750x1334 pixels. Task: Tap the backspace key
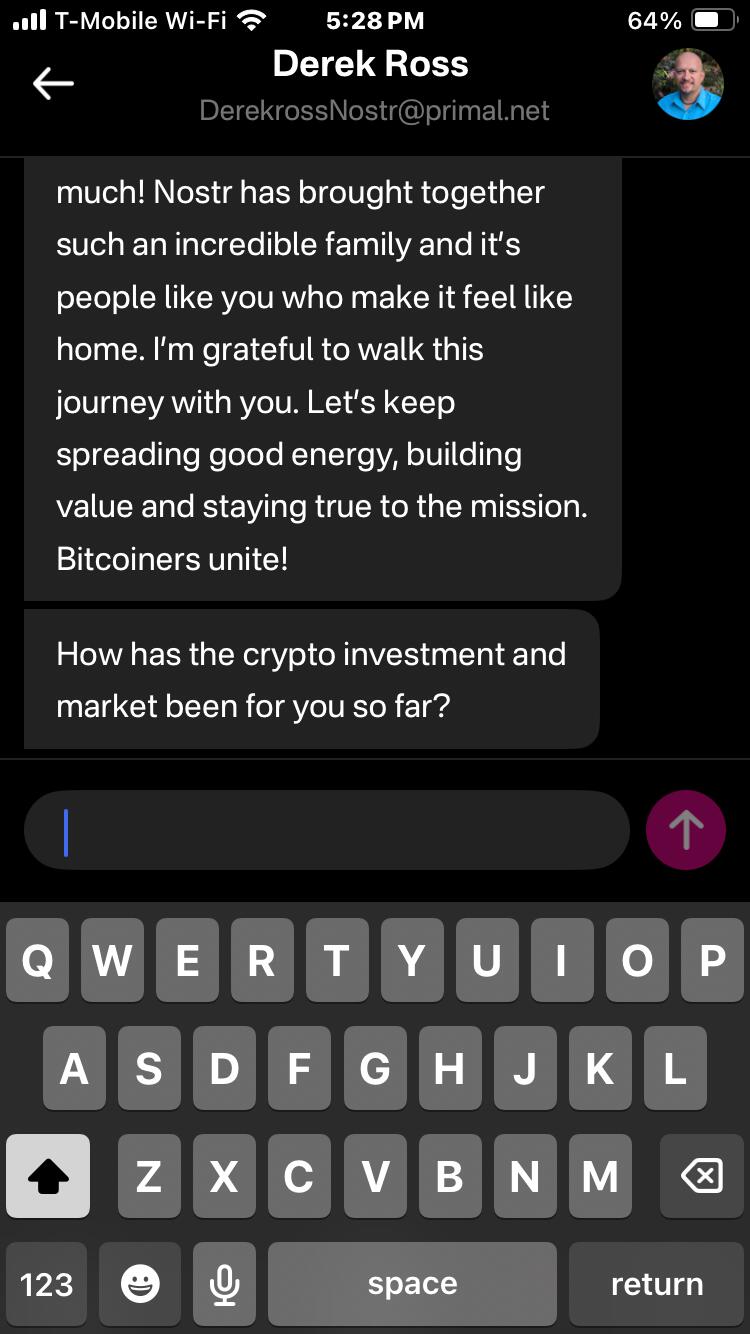point(702,1176)
